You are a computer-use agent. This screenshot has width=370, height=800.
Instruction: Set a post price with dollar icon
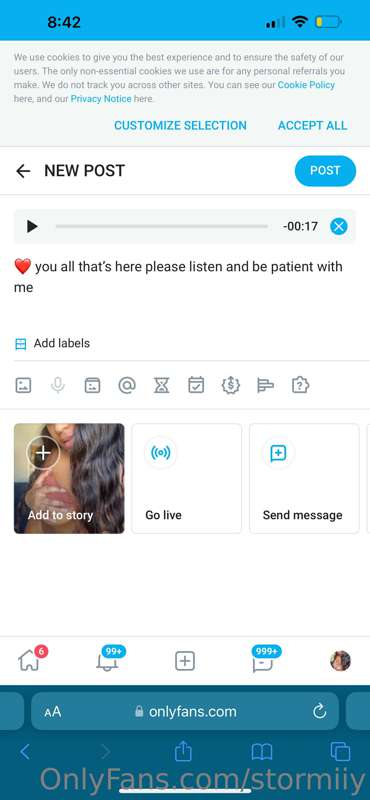[x=231, y=385]
